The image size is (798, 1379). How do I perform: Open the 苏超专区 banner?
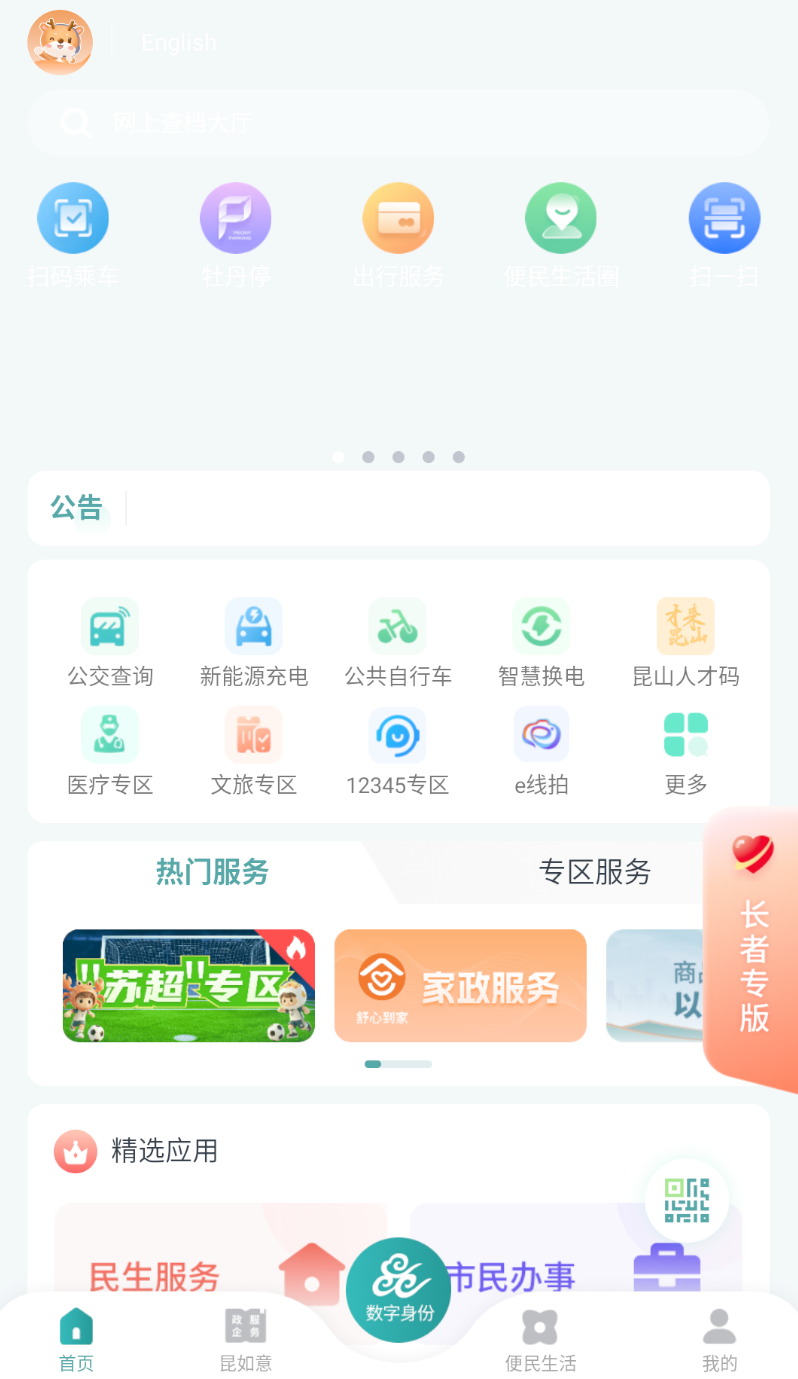pos(189,986)
